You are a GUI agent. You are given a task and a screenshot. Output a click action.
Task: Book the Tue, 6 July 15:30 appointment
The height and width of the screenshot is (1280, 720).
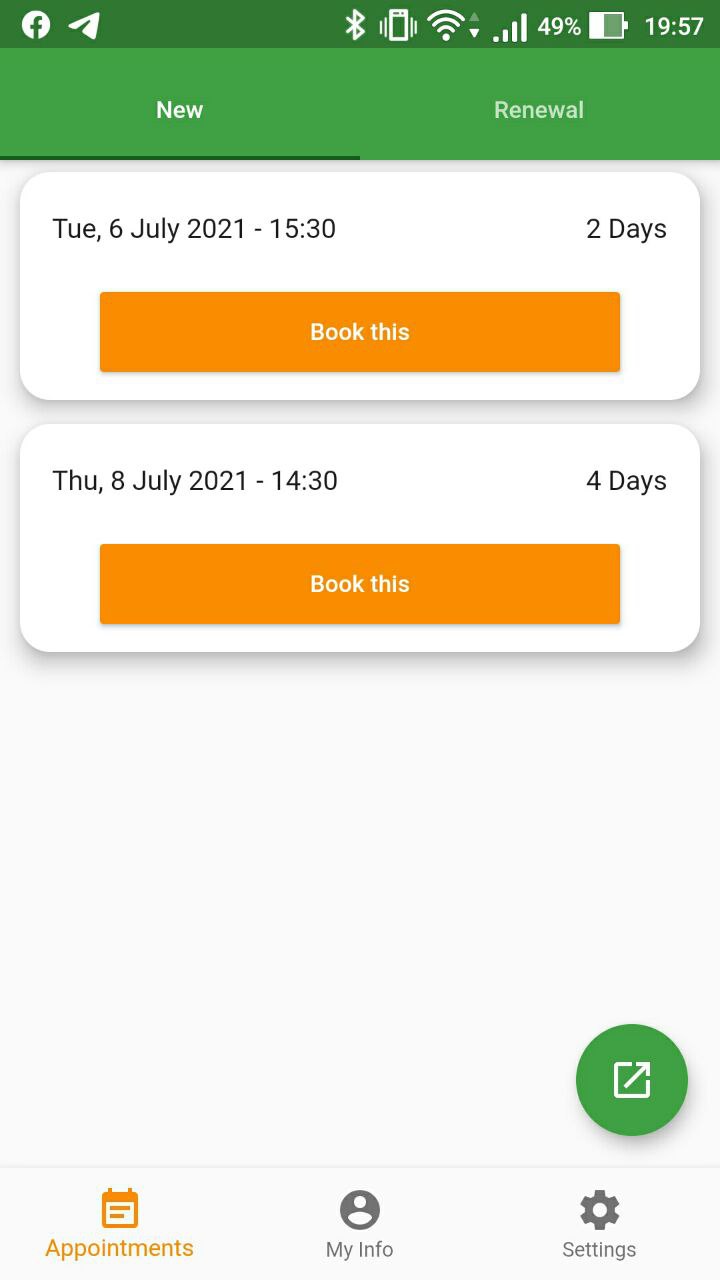[x=360, y=332]
